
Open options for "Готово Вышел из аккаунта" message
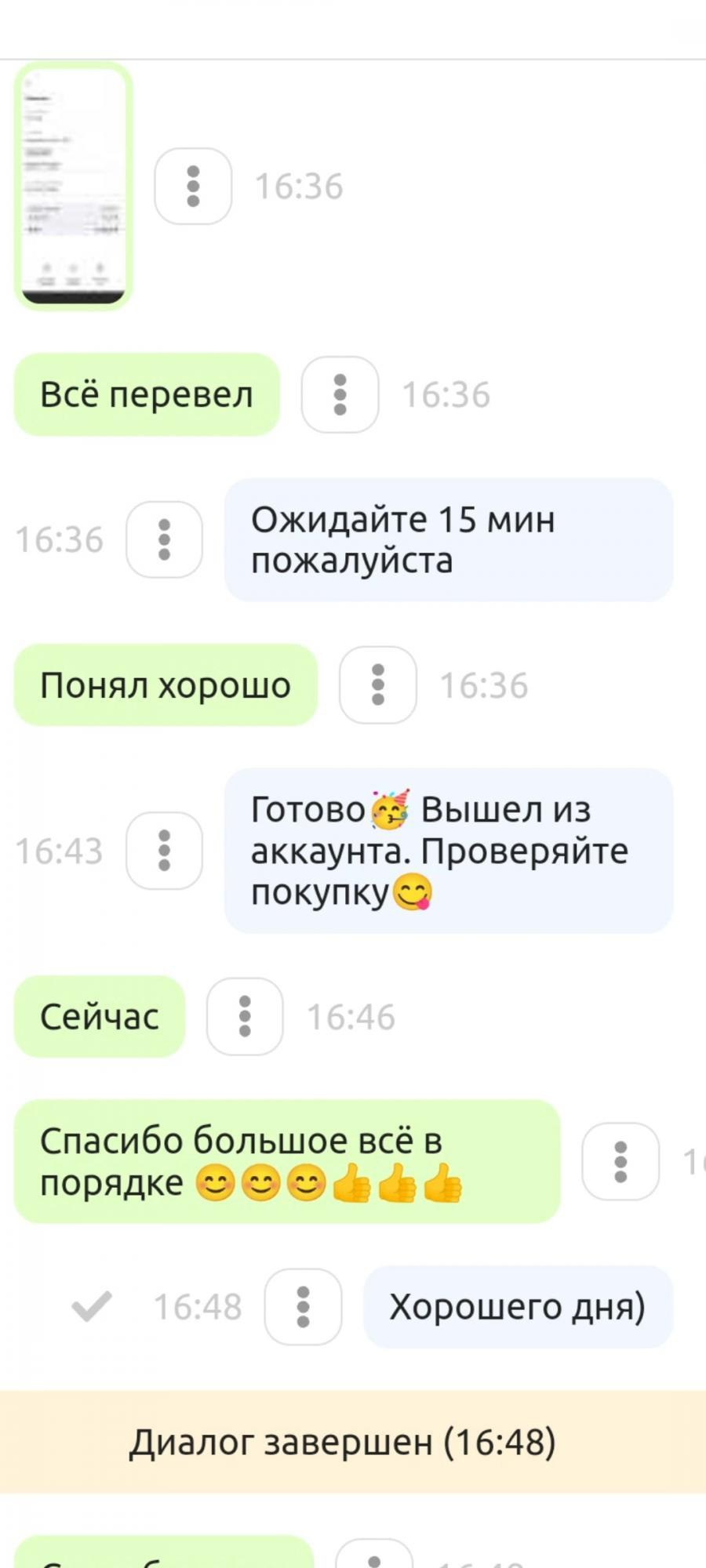click(x=165, y=851)
